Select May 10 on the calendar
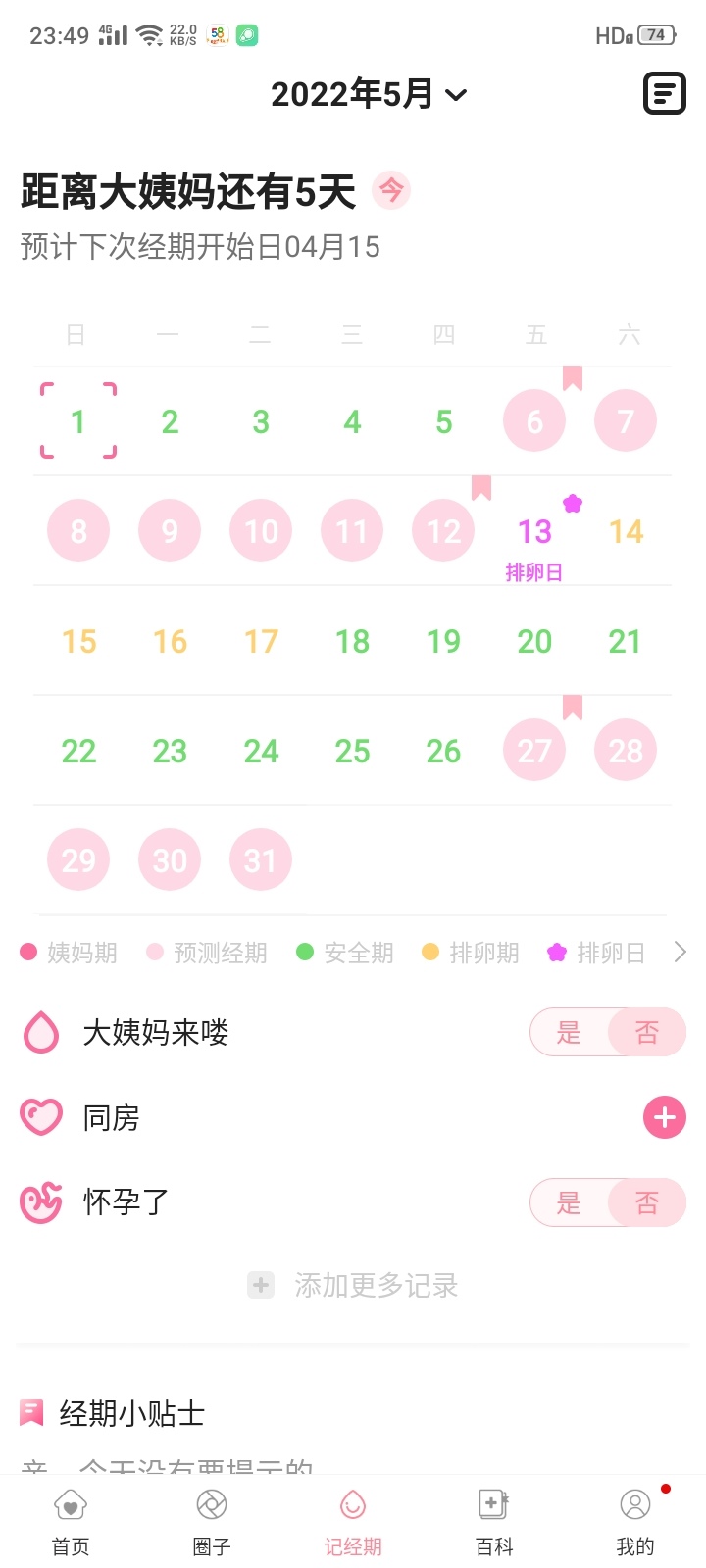Viewport: 706px width, 1568px height. pos(260,532)
